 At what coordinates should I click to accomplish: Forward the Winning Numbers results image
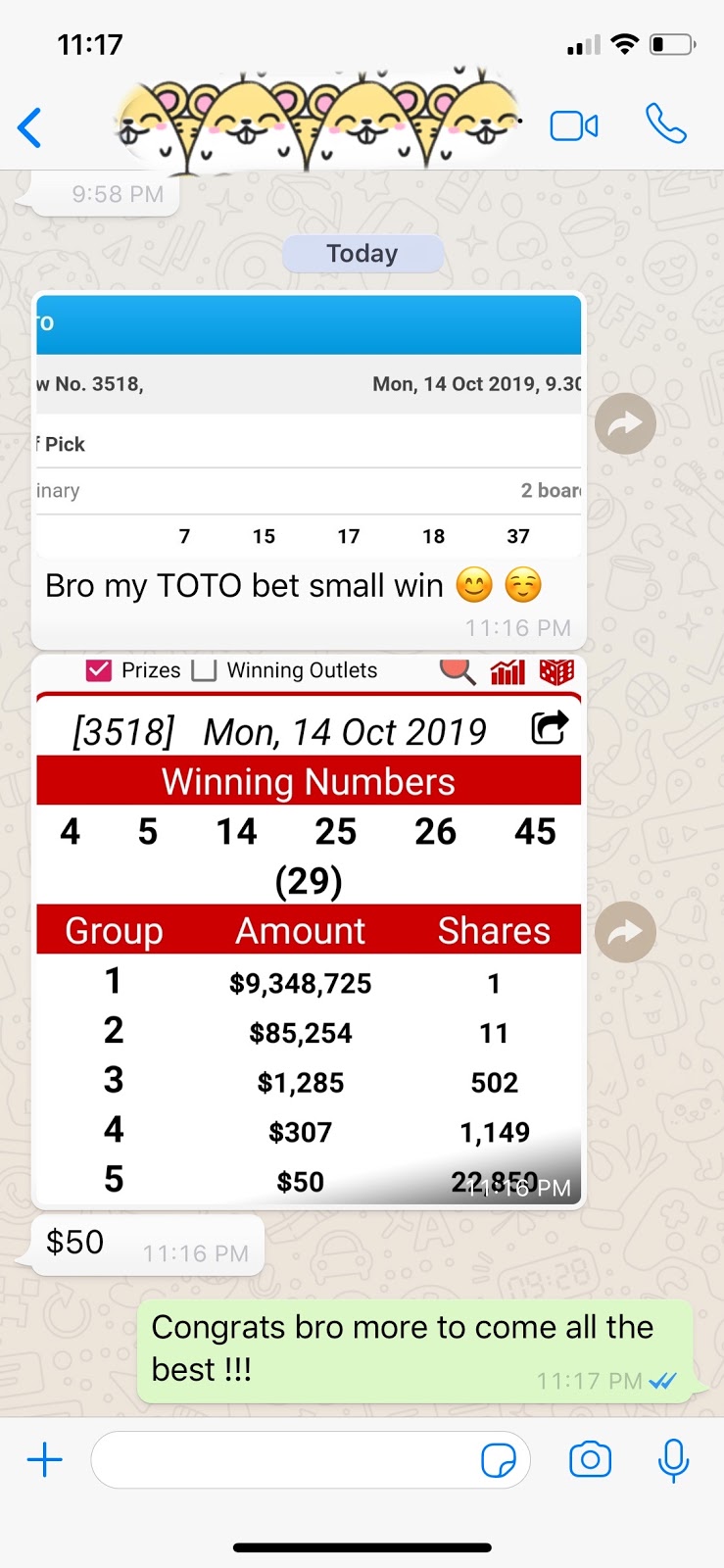pyautogui.click(x=625, y=932)
